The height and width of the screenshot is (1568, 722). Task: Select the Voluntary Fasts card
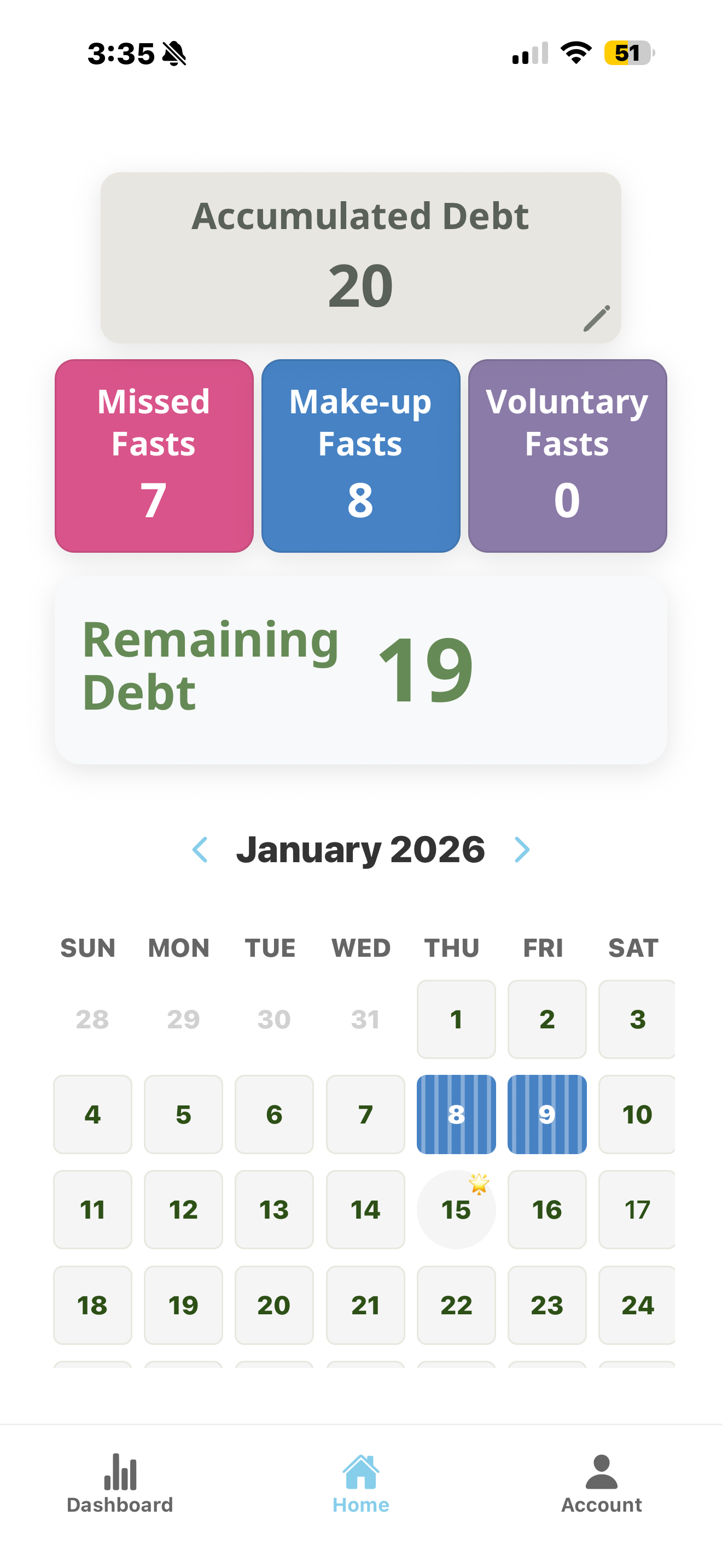[567, 455]
